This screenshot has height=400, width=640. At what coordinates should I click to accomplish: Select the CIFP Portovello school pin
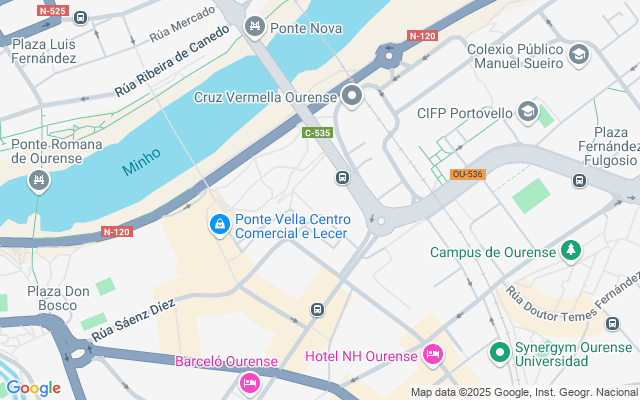[528, 112]
